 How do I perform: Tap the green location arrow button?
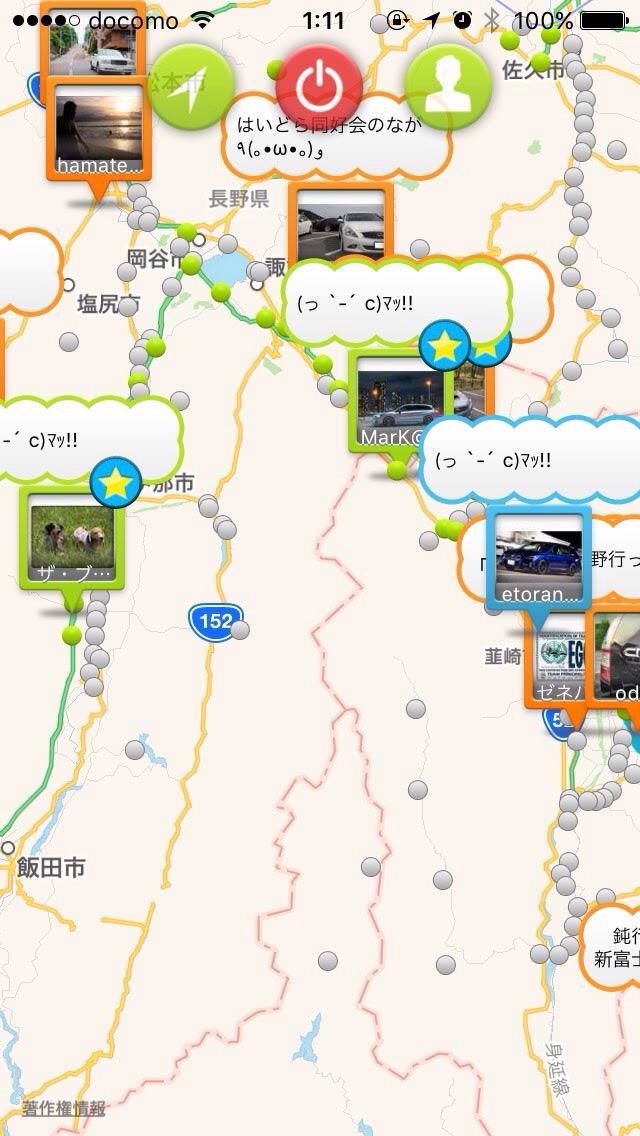coord(191,87)
